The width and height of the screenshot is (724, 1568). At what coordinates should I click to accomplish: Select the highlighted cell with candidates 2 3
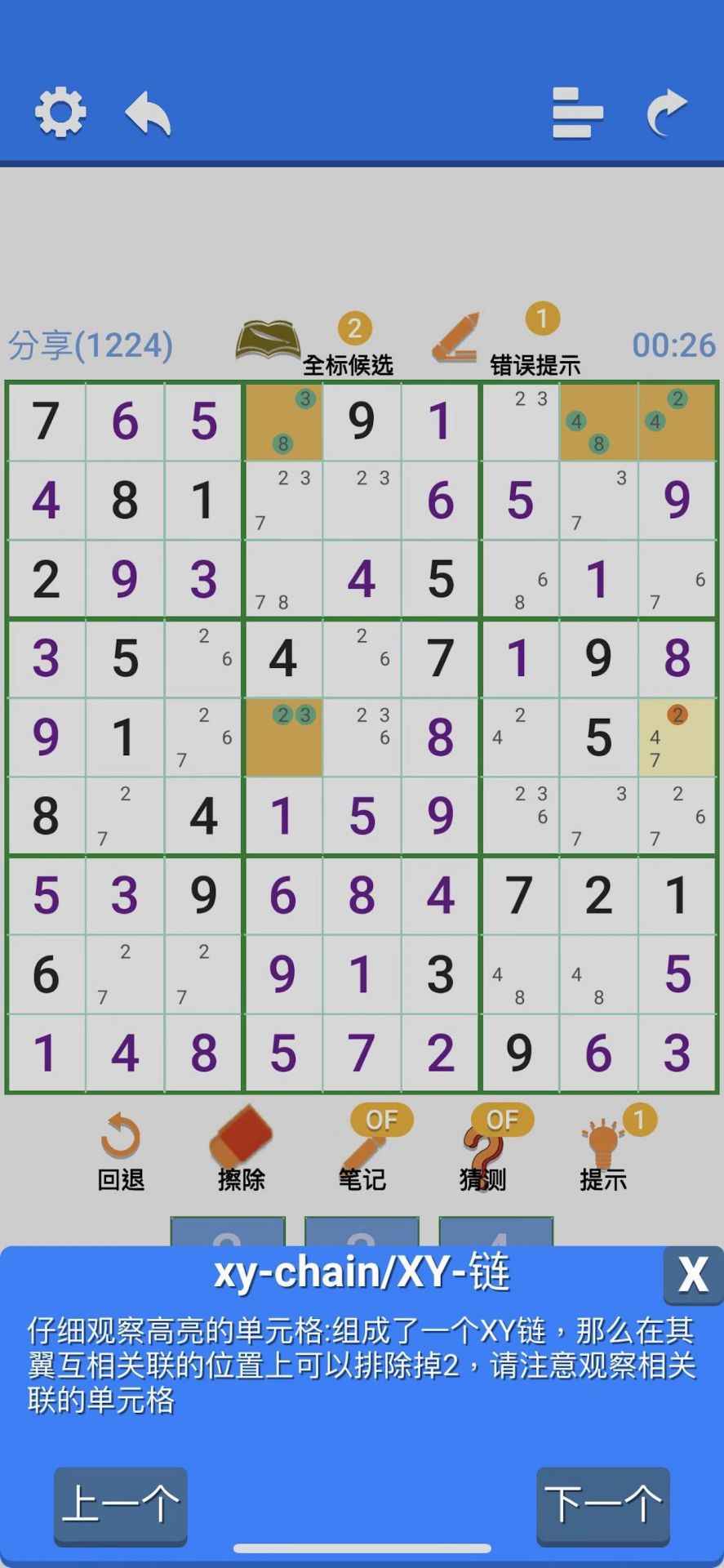[x=283, y=737]
